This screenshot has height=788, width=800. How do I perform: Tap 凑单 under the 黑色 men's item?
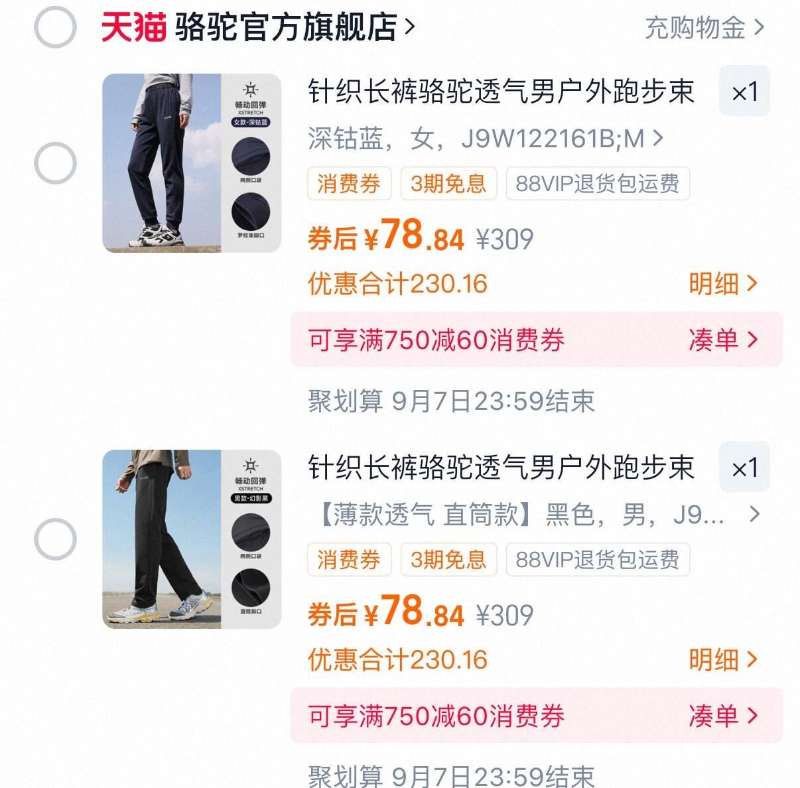tap(723, 716)
